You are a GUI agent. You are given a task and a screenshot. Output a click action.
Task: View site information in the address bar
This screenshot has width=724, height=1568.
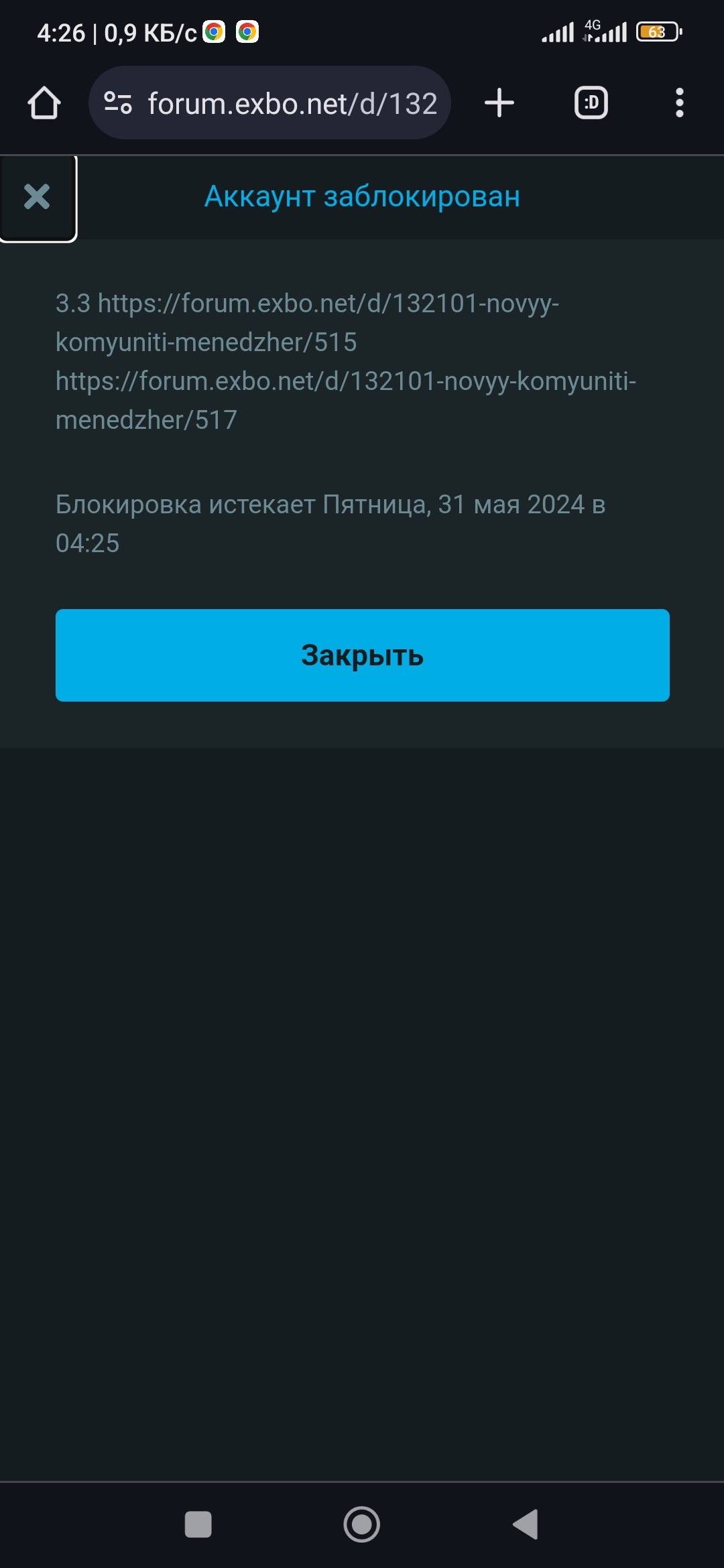(118, 103)
